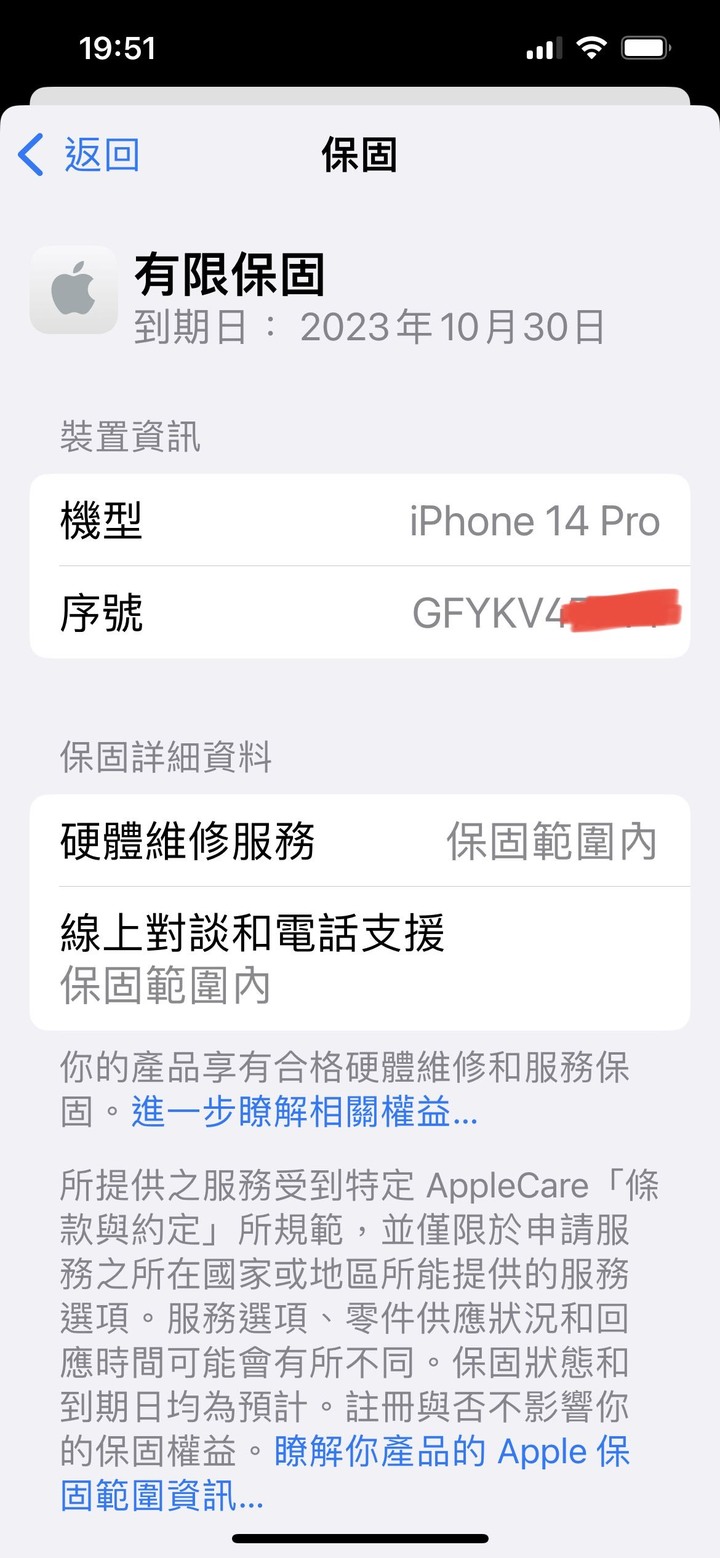Open 瞭解你產品的 Apple 保固範圍資訊 link
Image resolution: width=720 pixels, height=1558 pixels.
click(x=452, y=1452)
